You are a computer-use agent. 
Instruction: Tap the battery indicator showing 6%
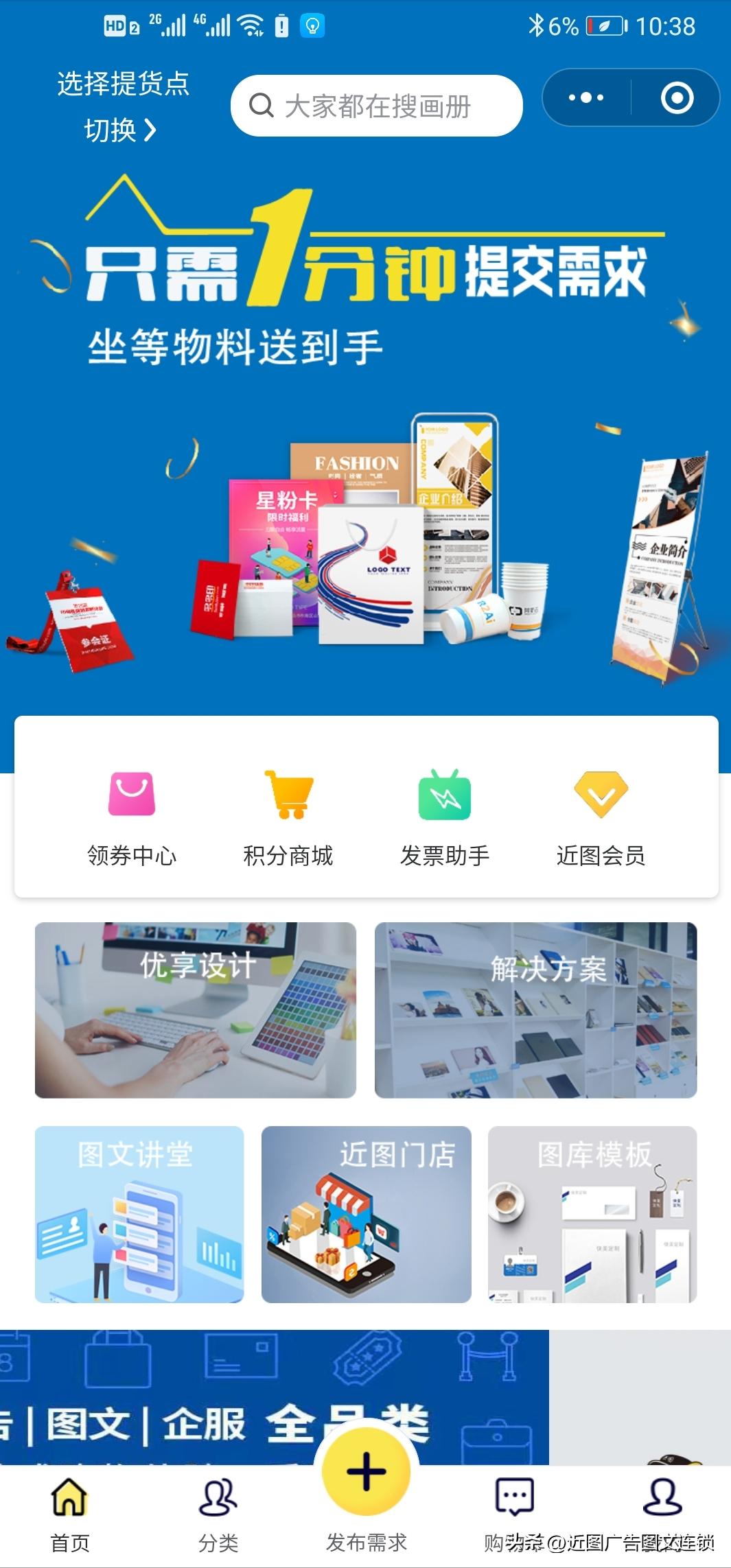coord(601,26)
